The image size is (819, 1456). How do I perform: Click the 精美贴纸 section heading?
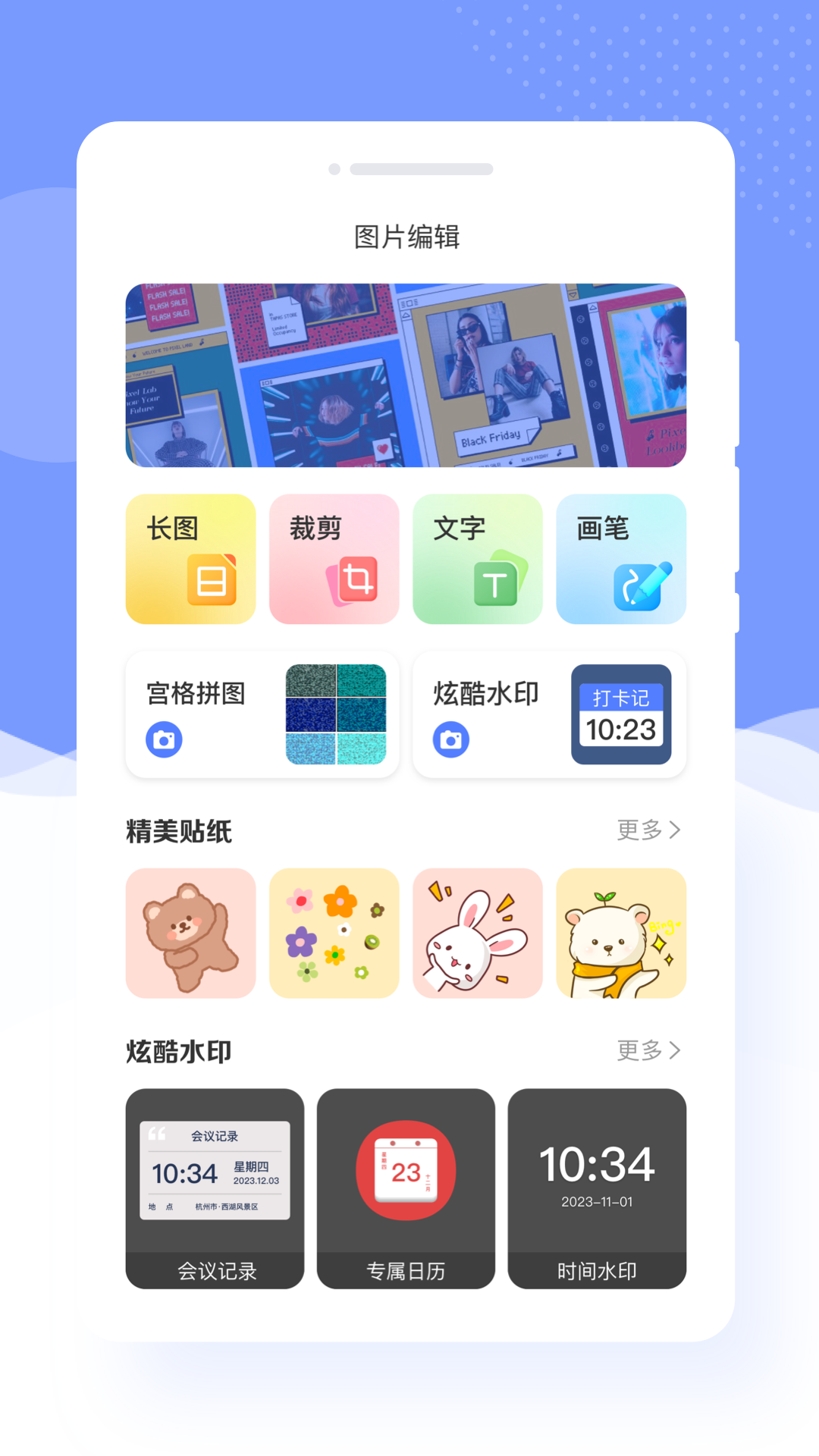pos(179,832)
